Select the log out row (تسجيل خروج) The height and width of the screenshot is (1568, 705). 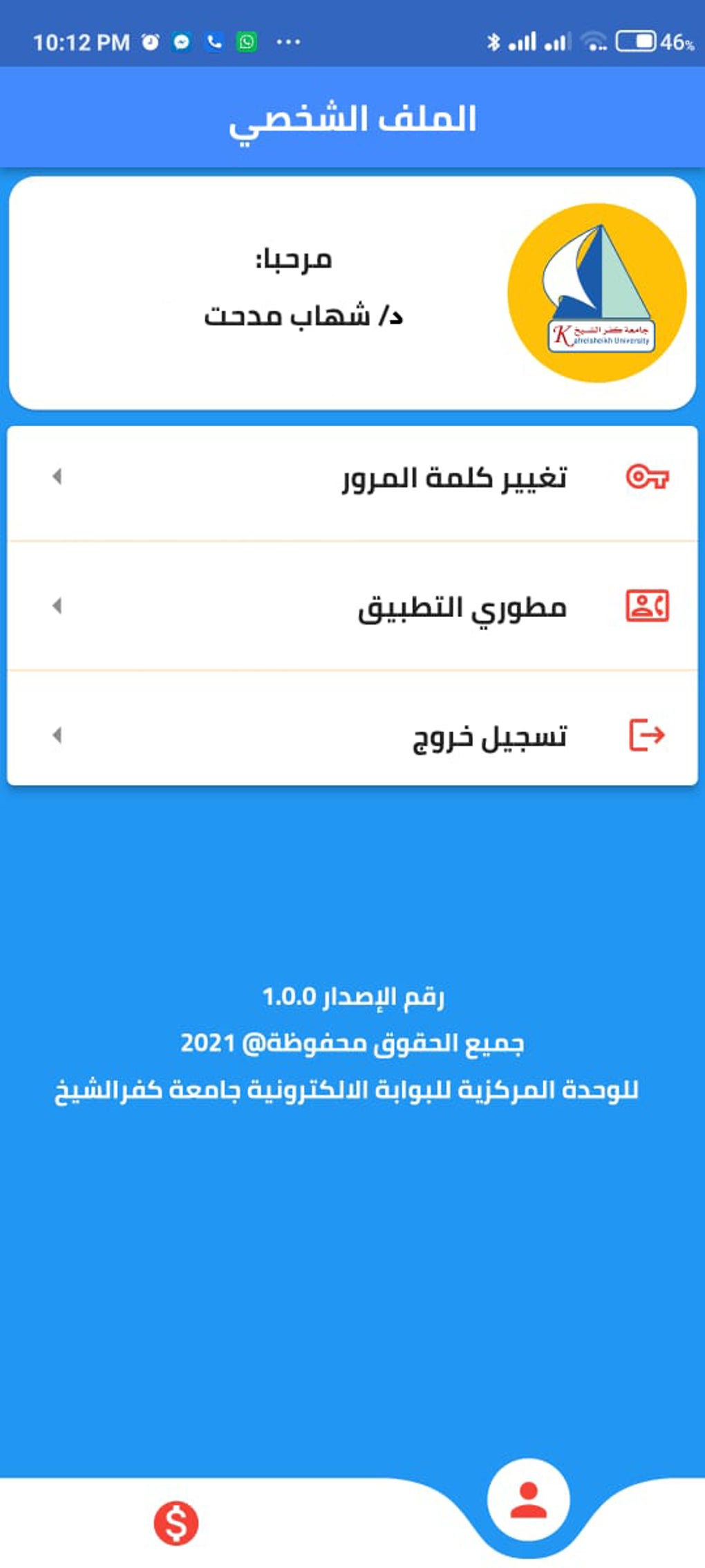coord(352,736)
